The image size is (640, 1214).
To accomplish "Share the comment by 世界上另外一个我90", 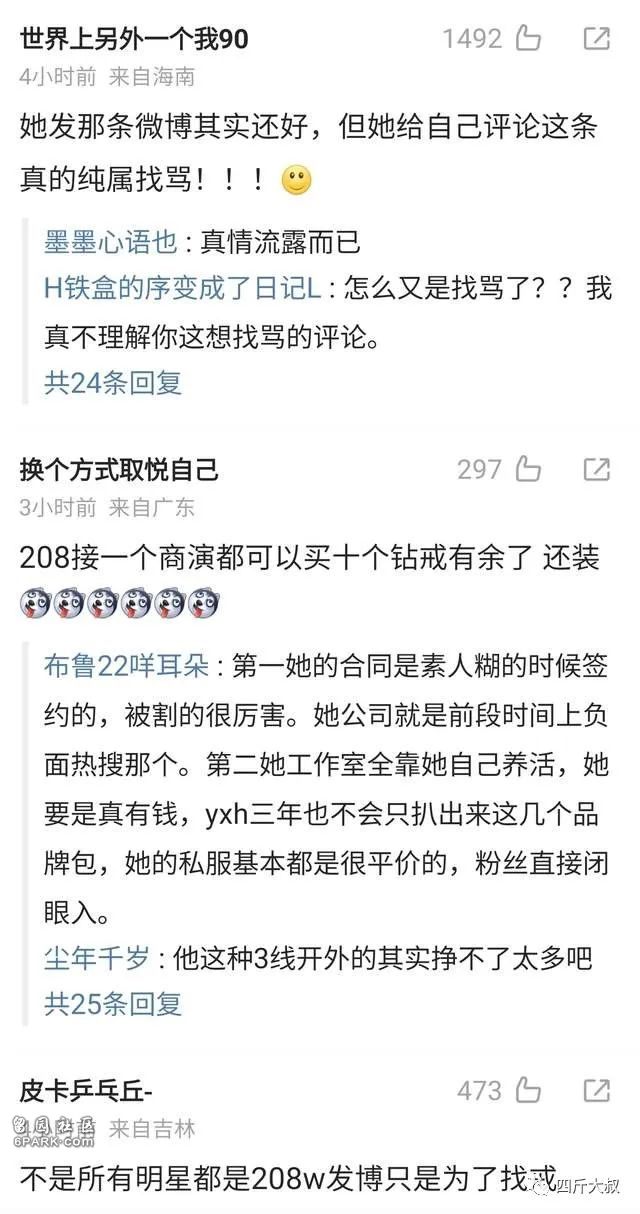I will (596, 39).
